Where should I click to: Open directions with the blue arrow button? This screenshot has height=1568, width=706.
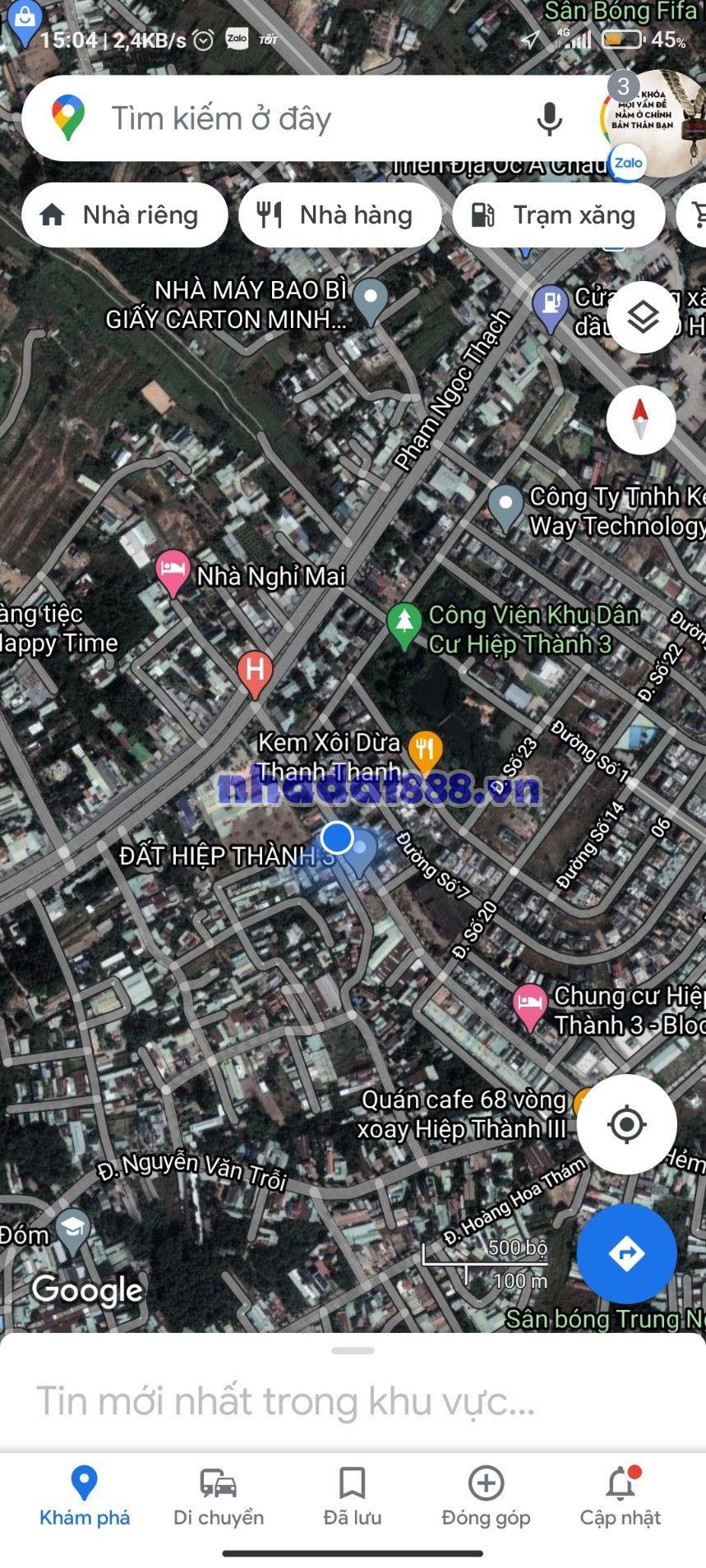(x=626, y=1254)
